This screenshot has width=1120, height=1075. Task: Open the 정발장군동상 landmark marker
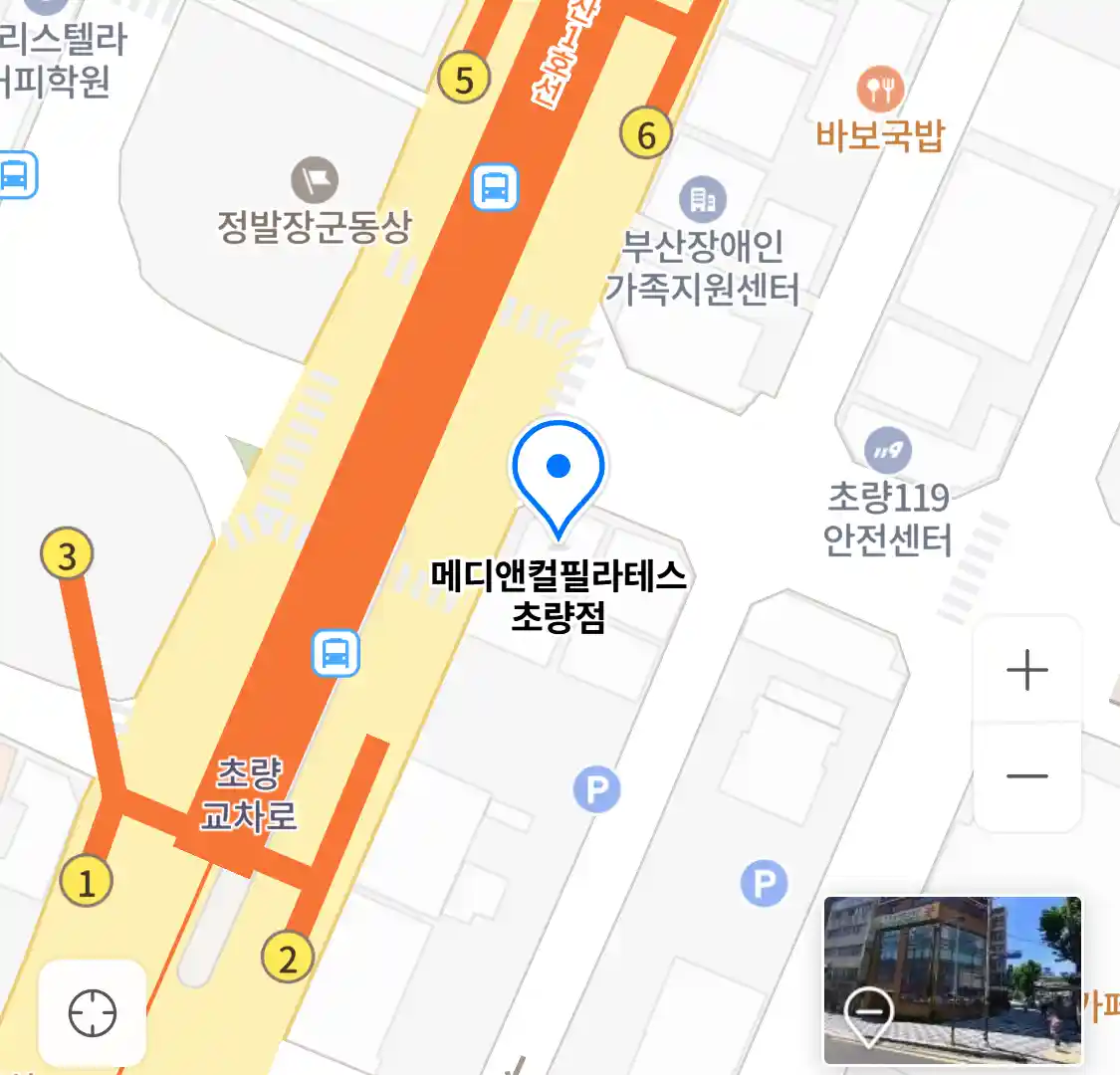tap(315, 180)
